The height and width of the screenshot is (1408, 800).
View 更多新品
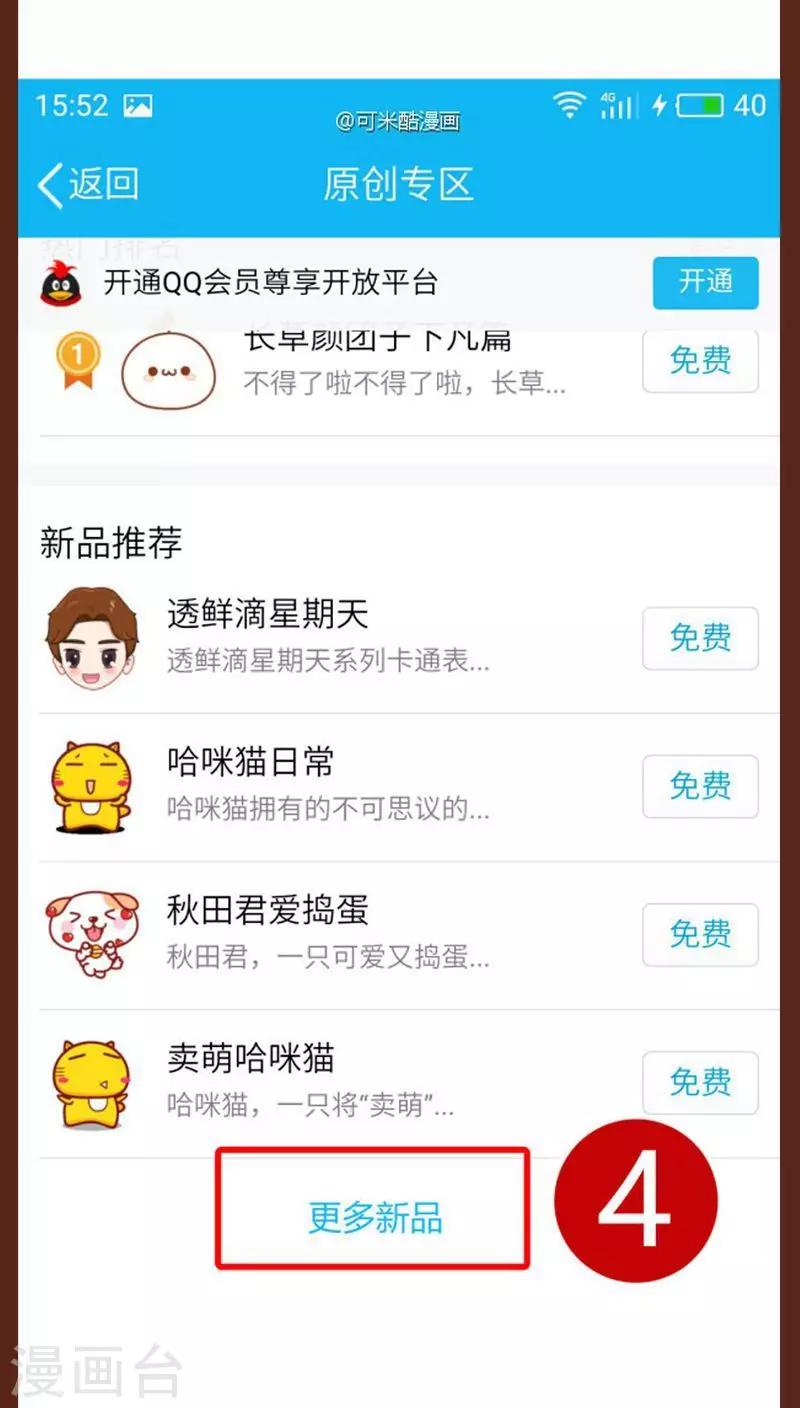point(374,1218)
